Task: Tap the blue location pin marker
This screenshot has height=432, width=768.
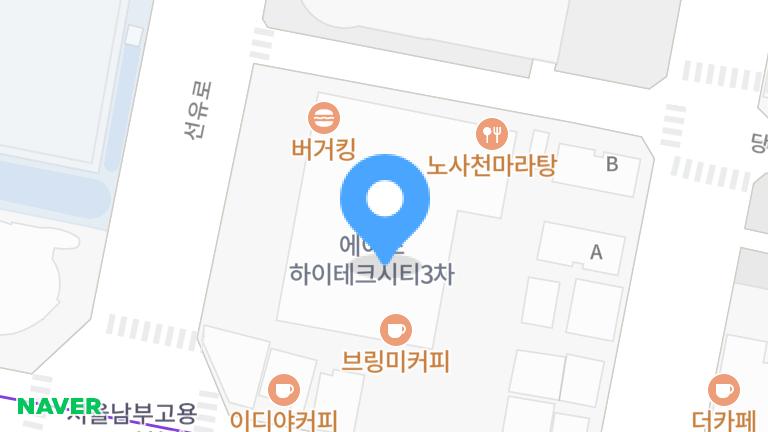Action: [385, 200]
